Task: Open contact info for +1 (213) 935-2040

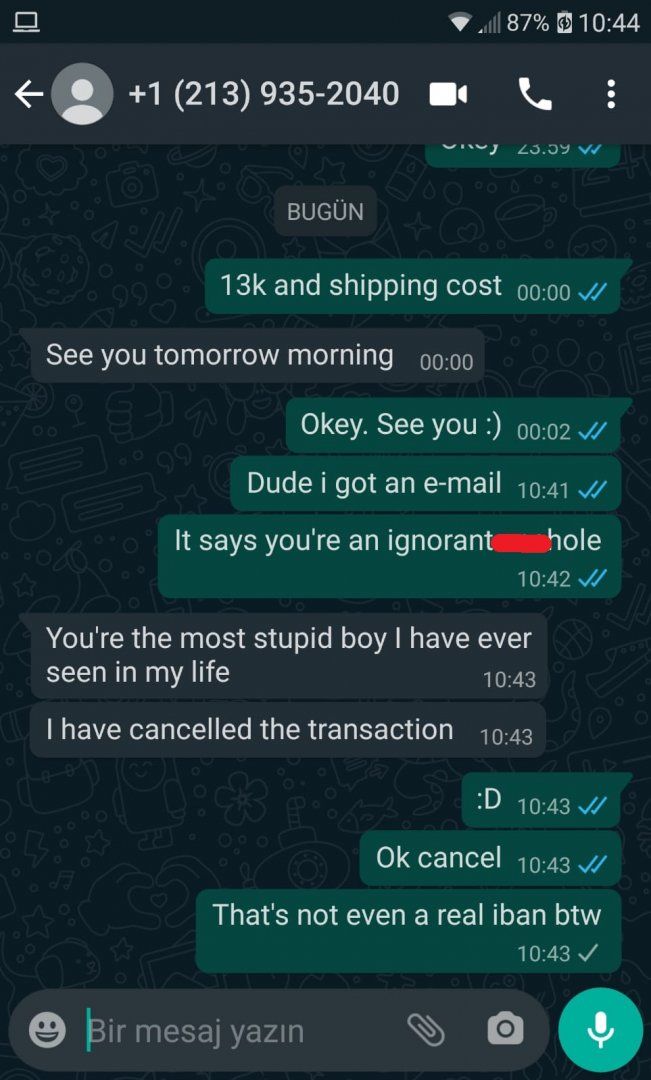Action: [x=264, y=94]
